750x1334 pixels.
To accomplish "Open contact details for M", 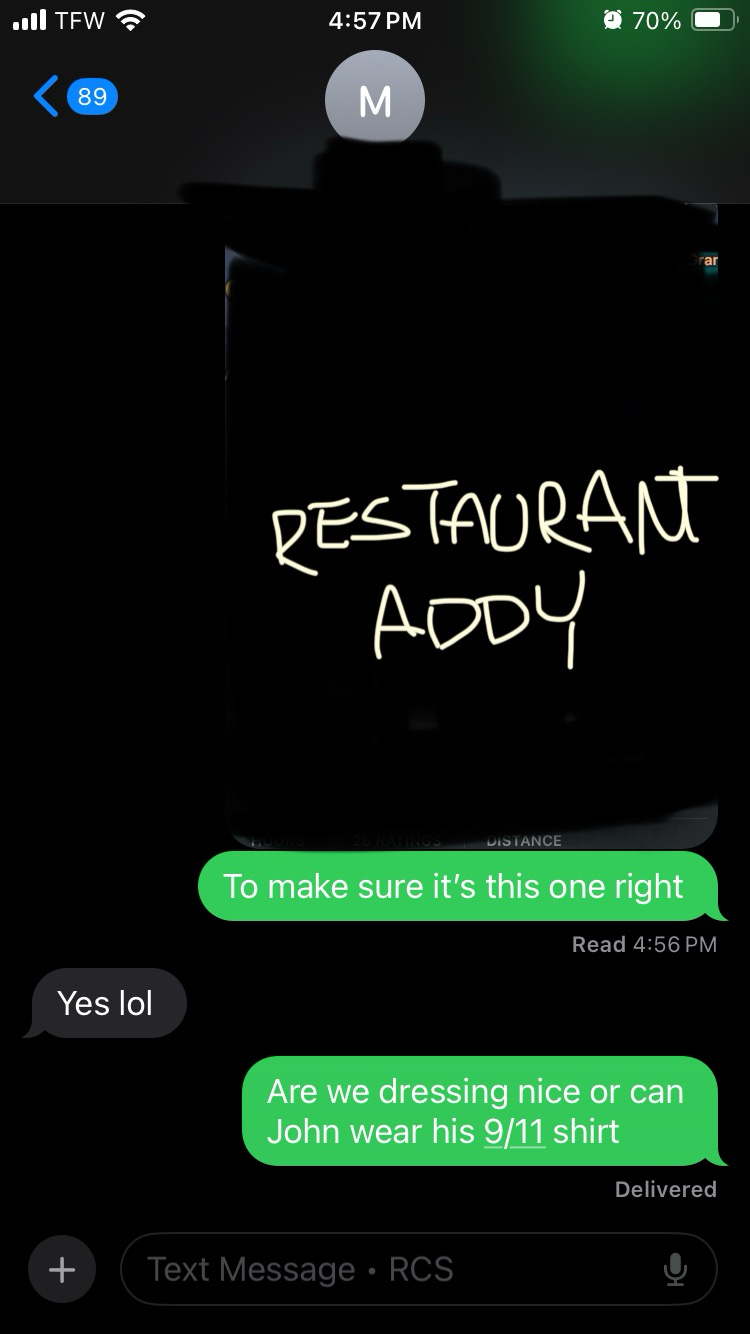I will [x=375, y=100].
